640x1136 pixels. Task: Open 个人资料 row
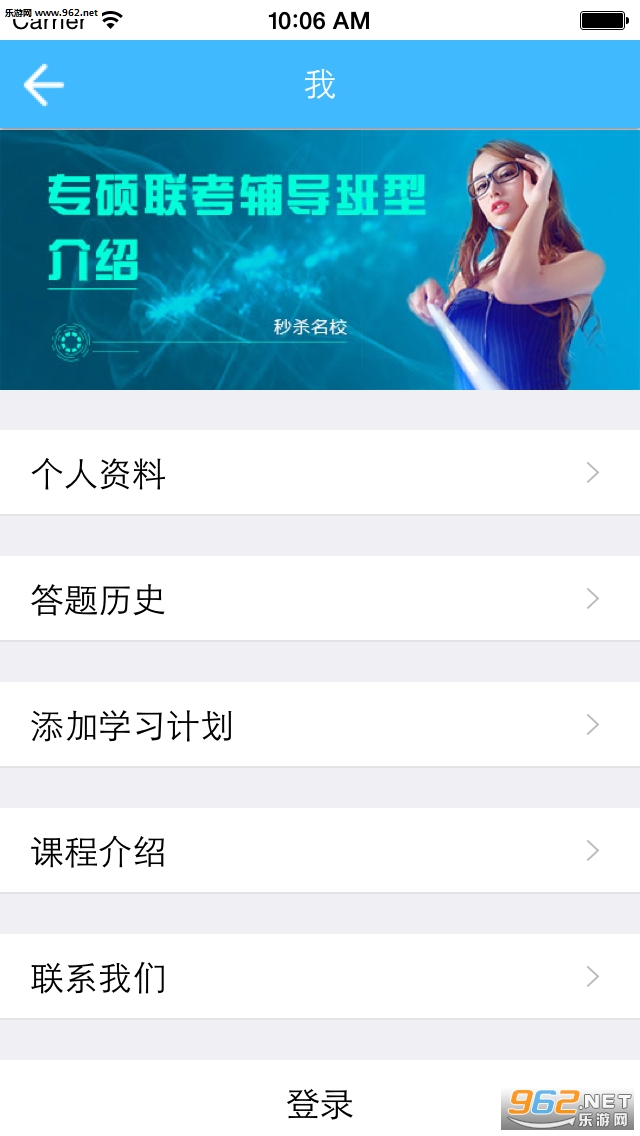pyautogui.click(x=320, y=473)
